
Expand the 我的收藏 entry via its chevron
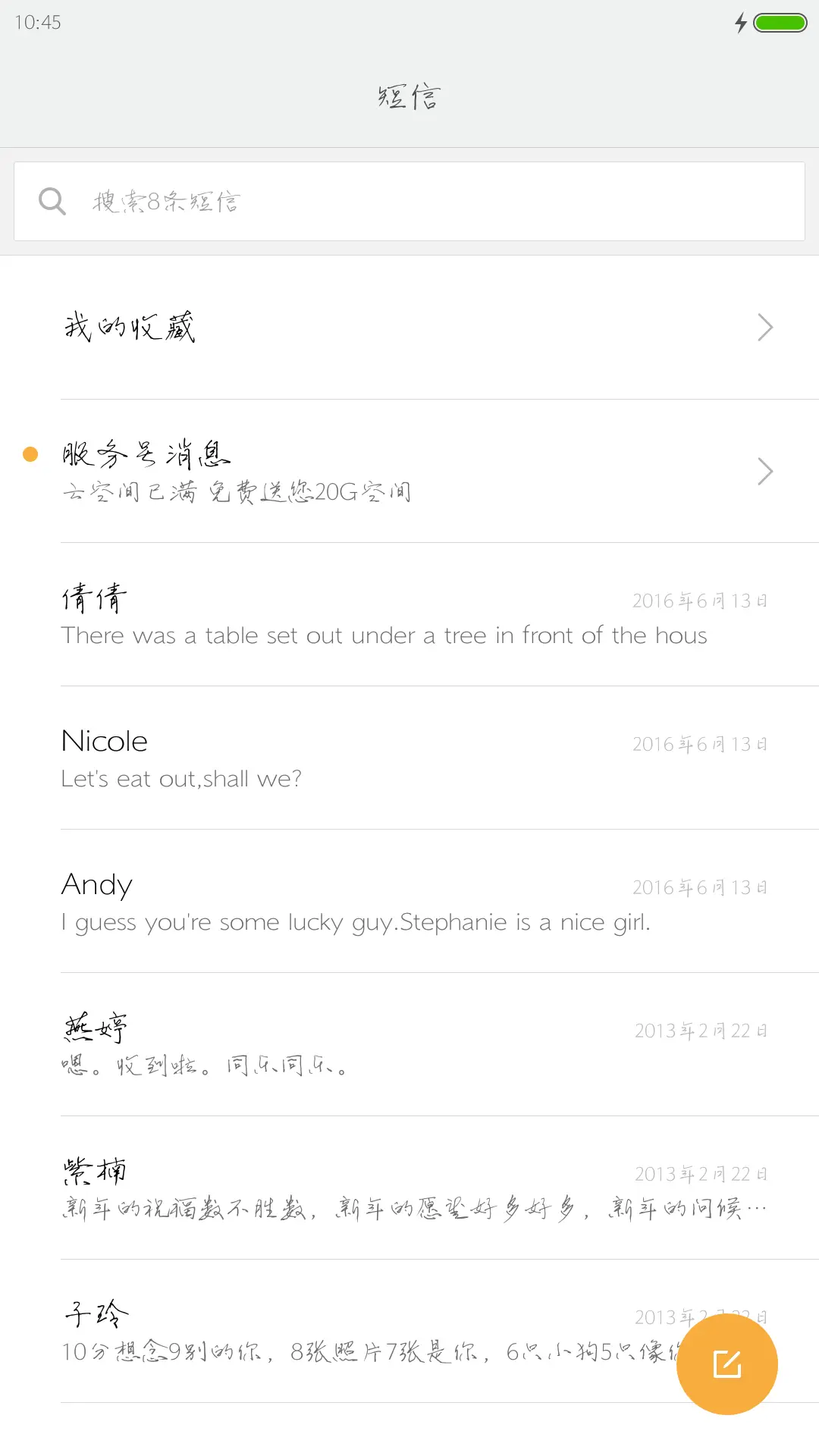coord(765,327)
